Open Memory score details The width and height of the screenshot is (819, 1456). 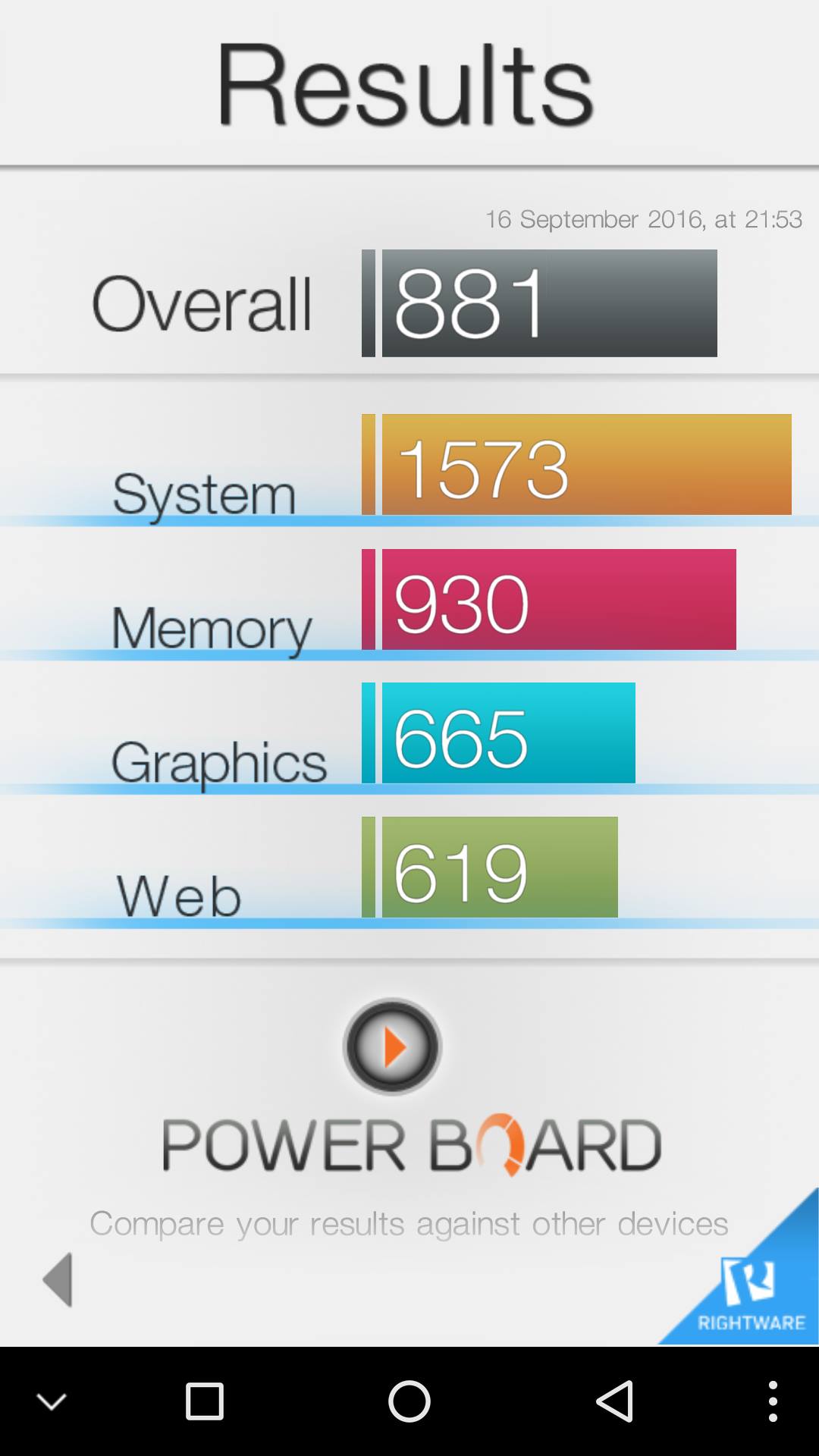550,600
